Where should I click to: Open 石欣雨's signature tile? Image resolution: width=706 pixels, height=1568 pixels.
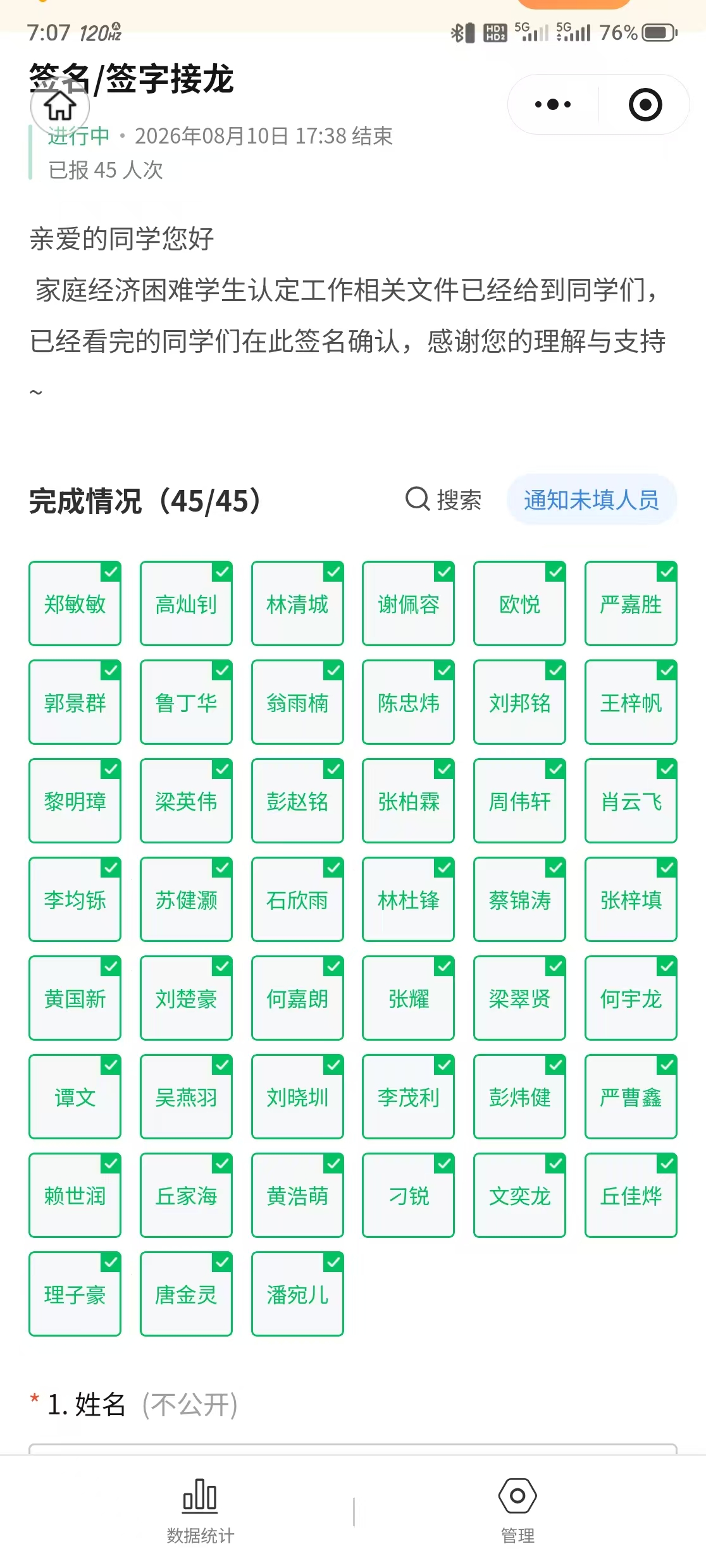click(x=297, y=899)
